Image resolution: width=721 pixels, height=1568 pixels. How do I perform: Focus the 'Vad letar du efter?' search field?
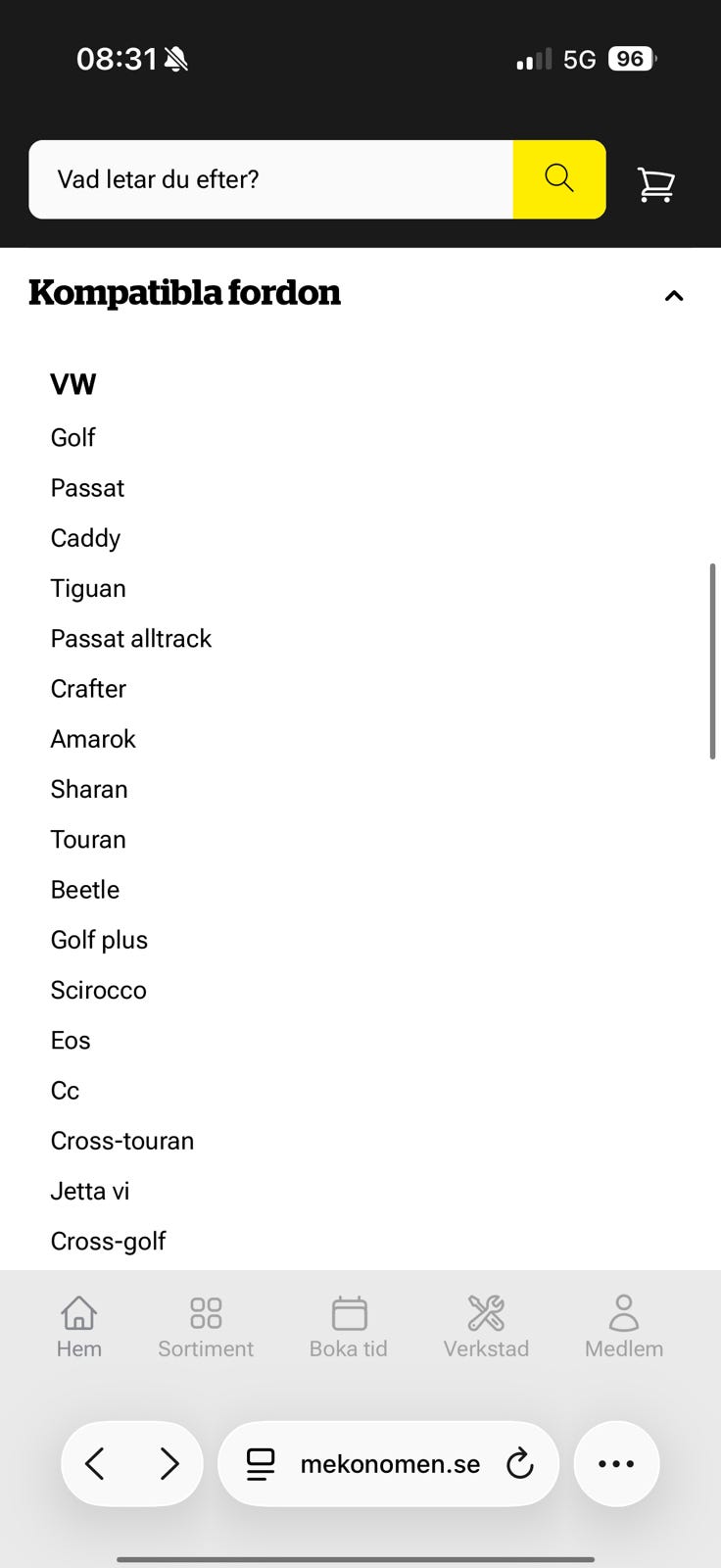click(271, 179)
